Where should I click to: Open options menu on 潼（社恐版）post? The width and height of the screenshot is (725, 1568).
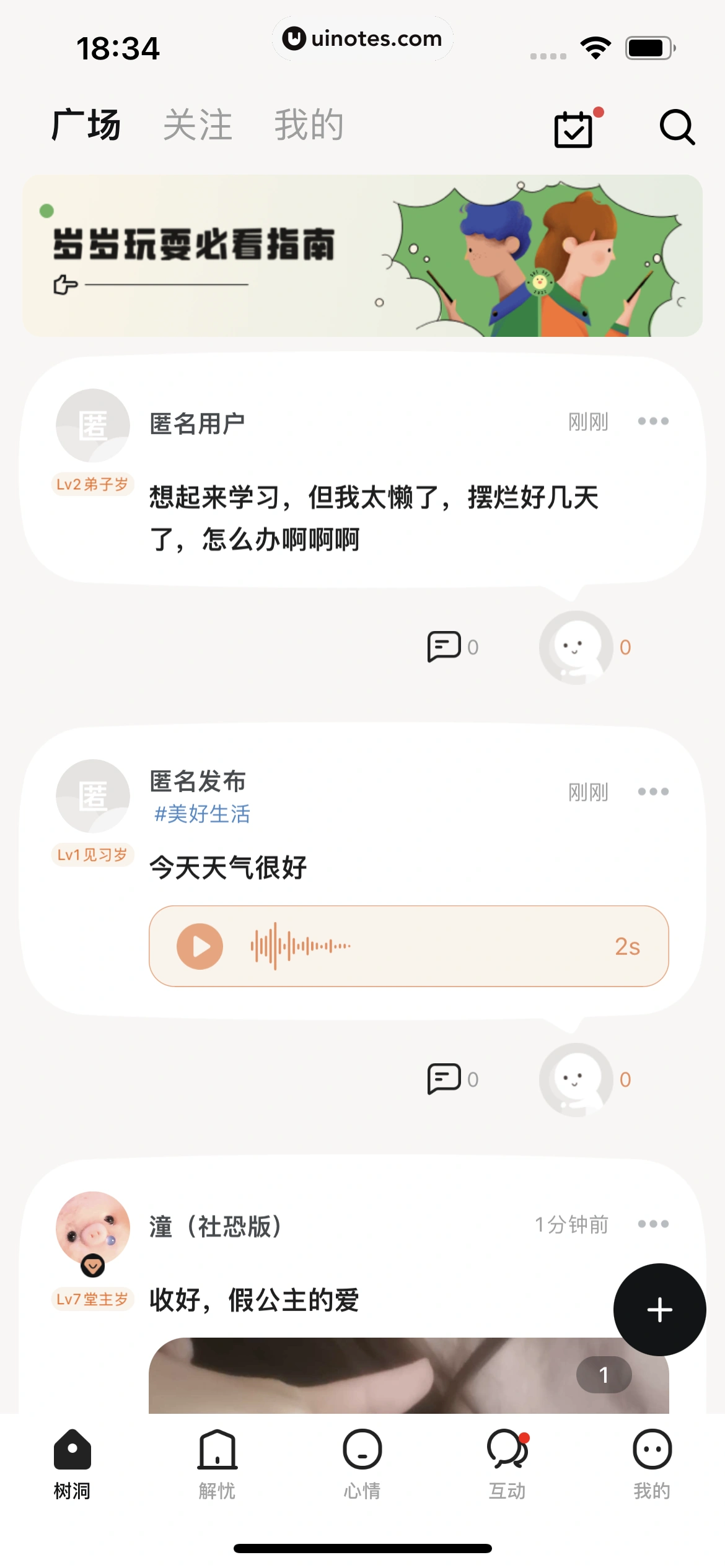(x=652, y=1224)
